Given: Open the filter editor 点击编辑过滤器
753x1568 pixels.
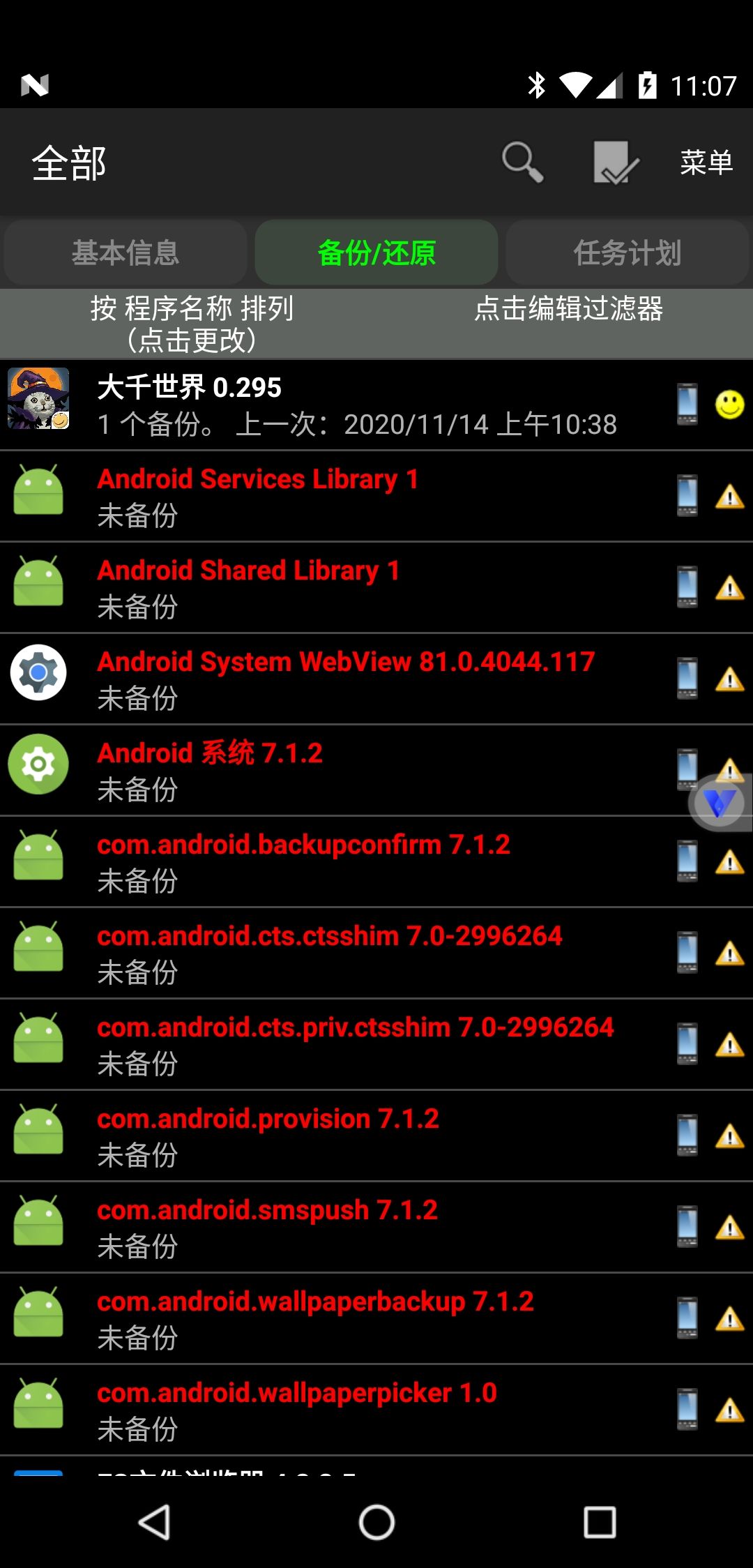Looking at the screenshot, I should point(569,309).
